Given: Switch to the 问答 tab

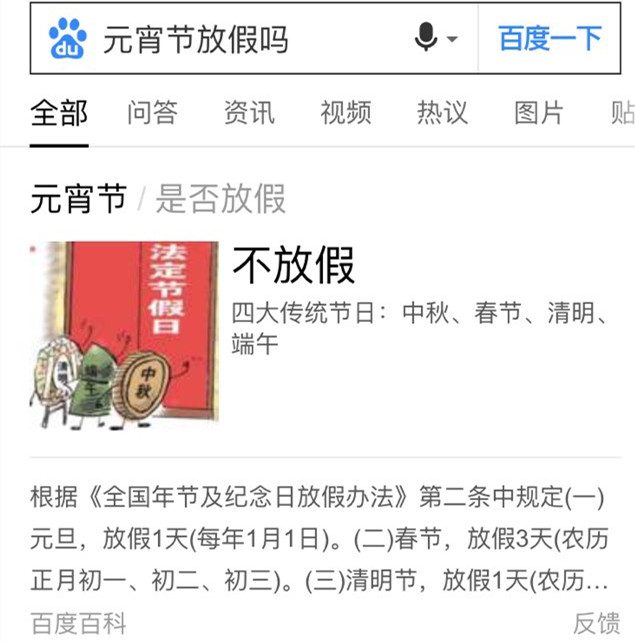Looking at the screenshot, I should pos(152,112).
